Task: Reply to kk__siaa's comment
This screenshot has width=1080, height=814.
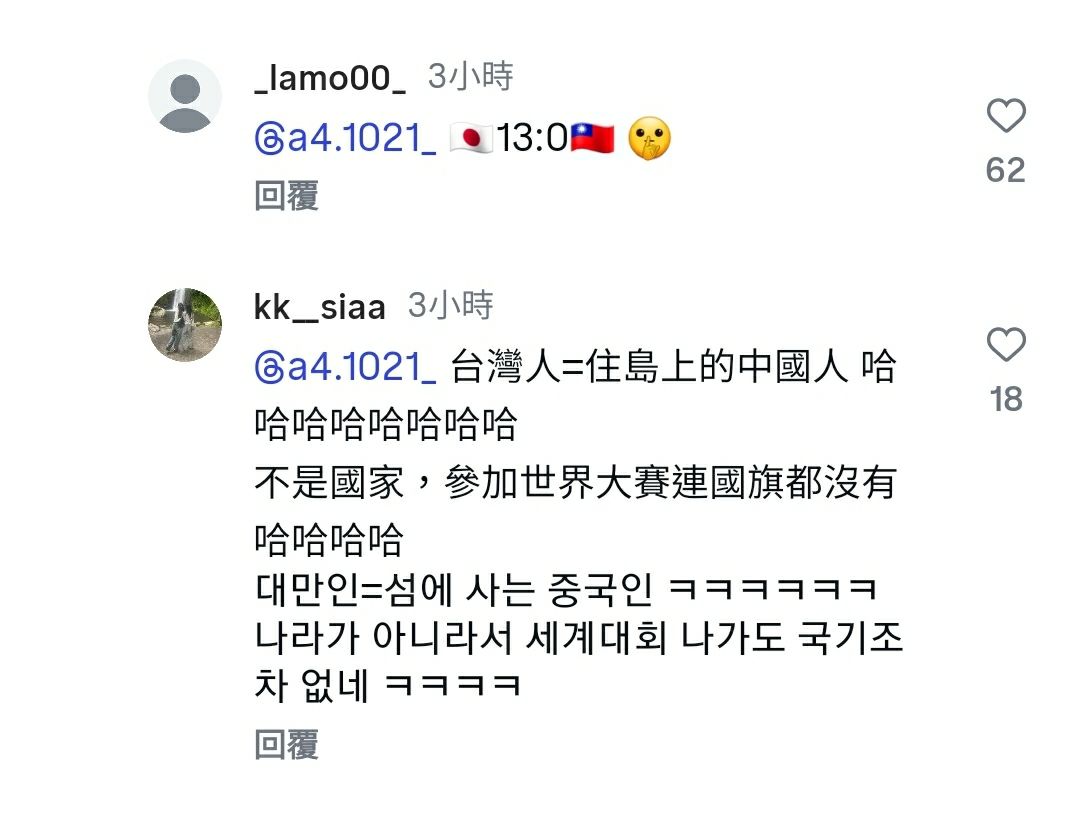Action: click(286, 745)
